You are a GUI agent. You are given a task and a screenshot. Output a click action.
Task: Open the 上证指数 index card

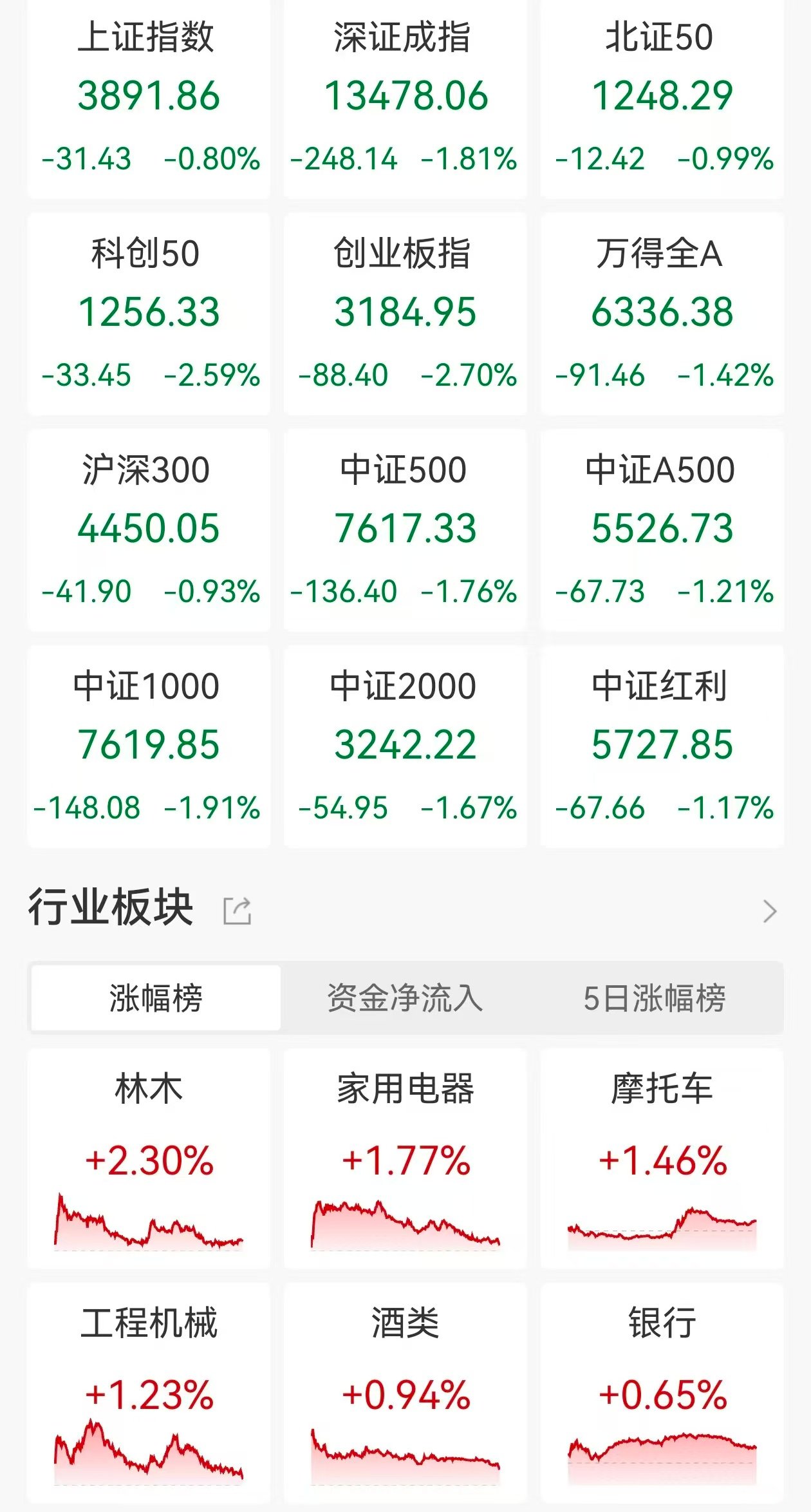tap(149, 97)
